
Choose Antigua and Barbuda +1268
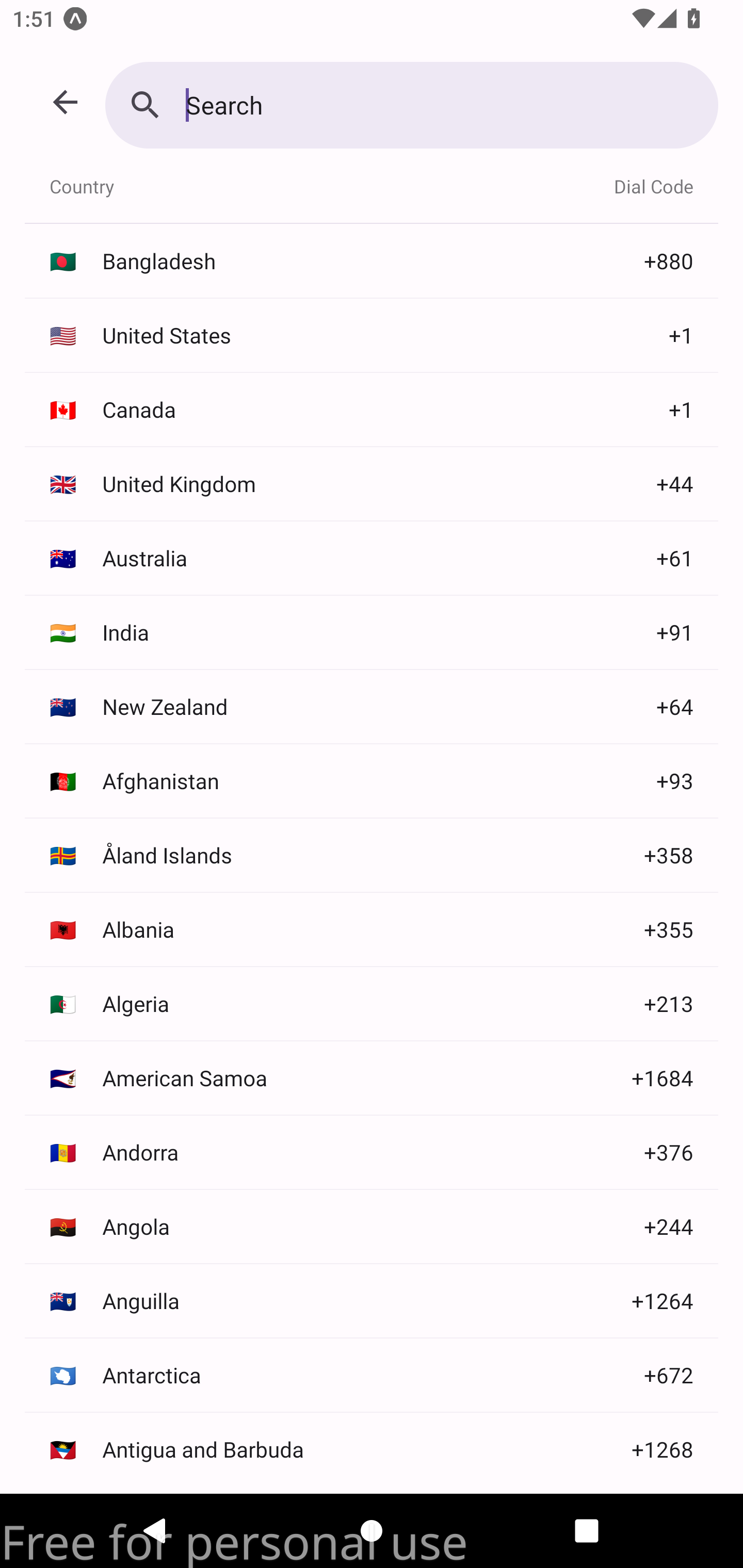click(x=372, y=1449)
